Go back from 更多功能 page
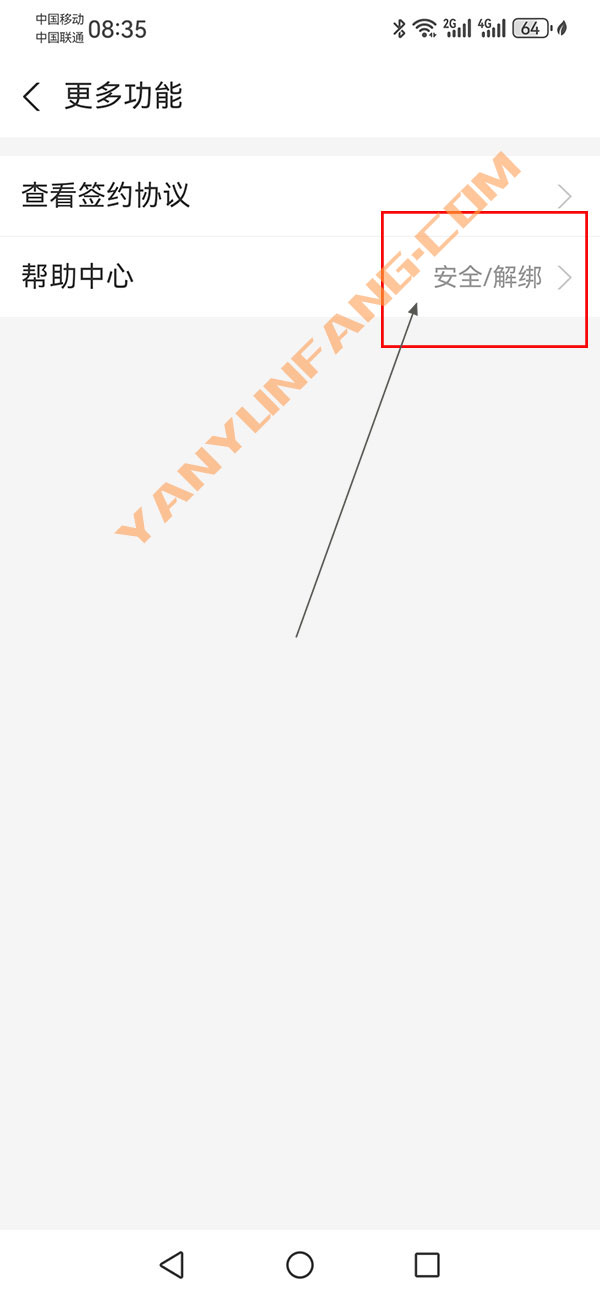The width and height of the screenshot is (600, 1300). (32, 97)
